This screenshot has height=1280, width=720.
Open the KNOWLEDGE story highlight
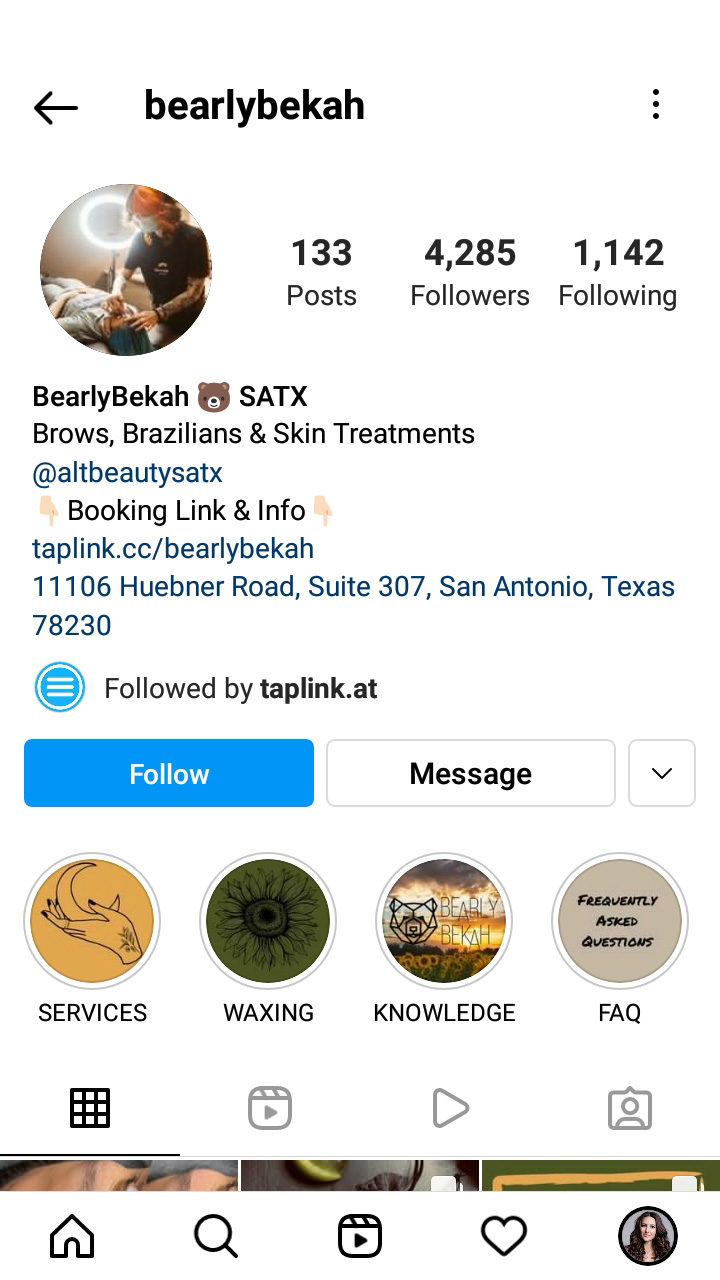click(x=444, y=921)
